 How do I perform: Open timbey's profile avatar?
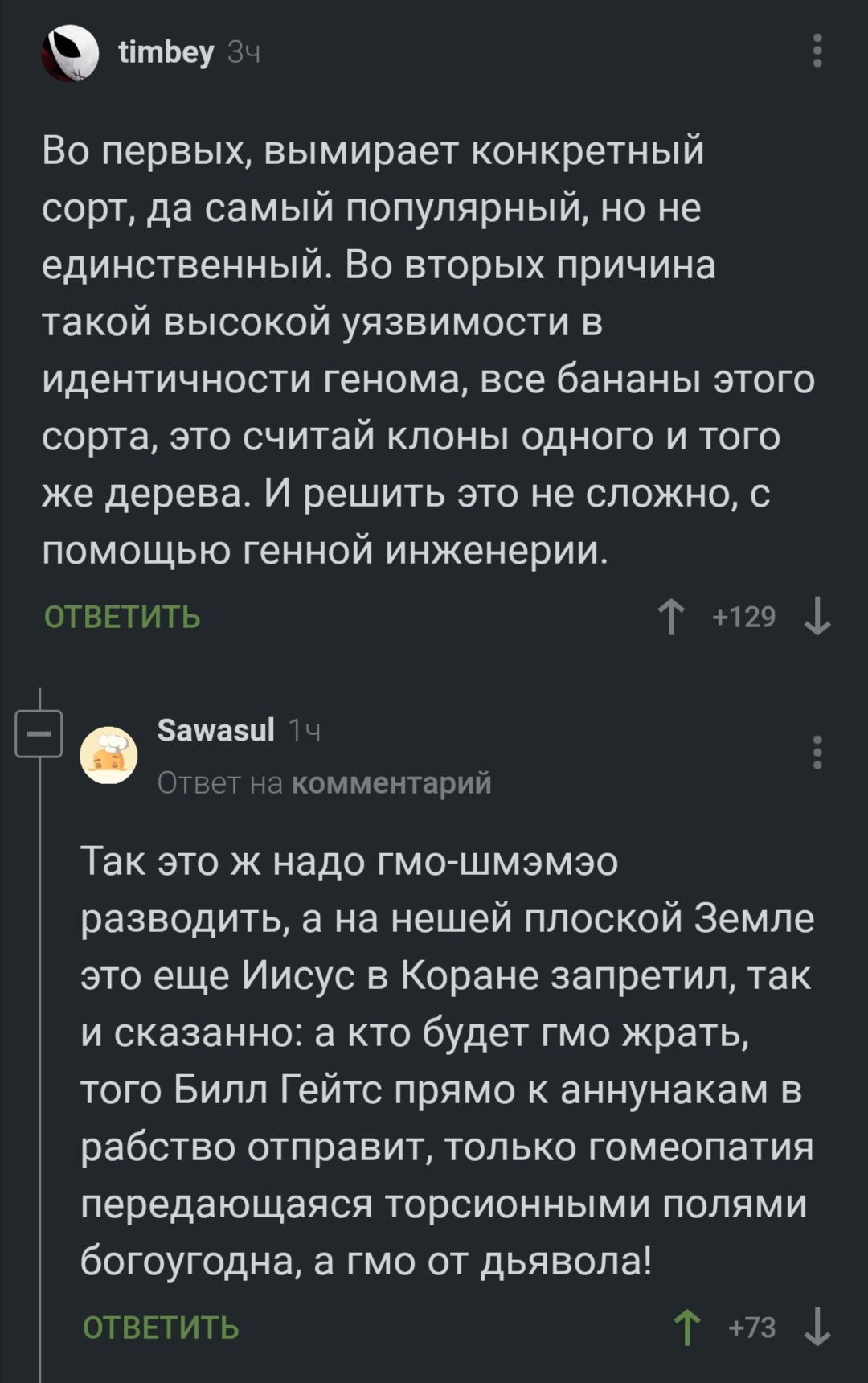(x=70, y=53)
